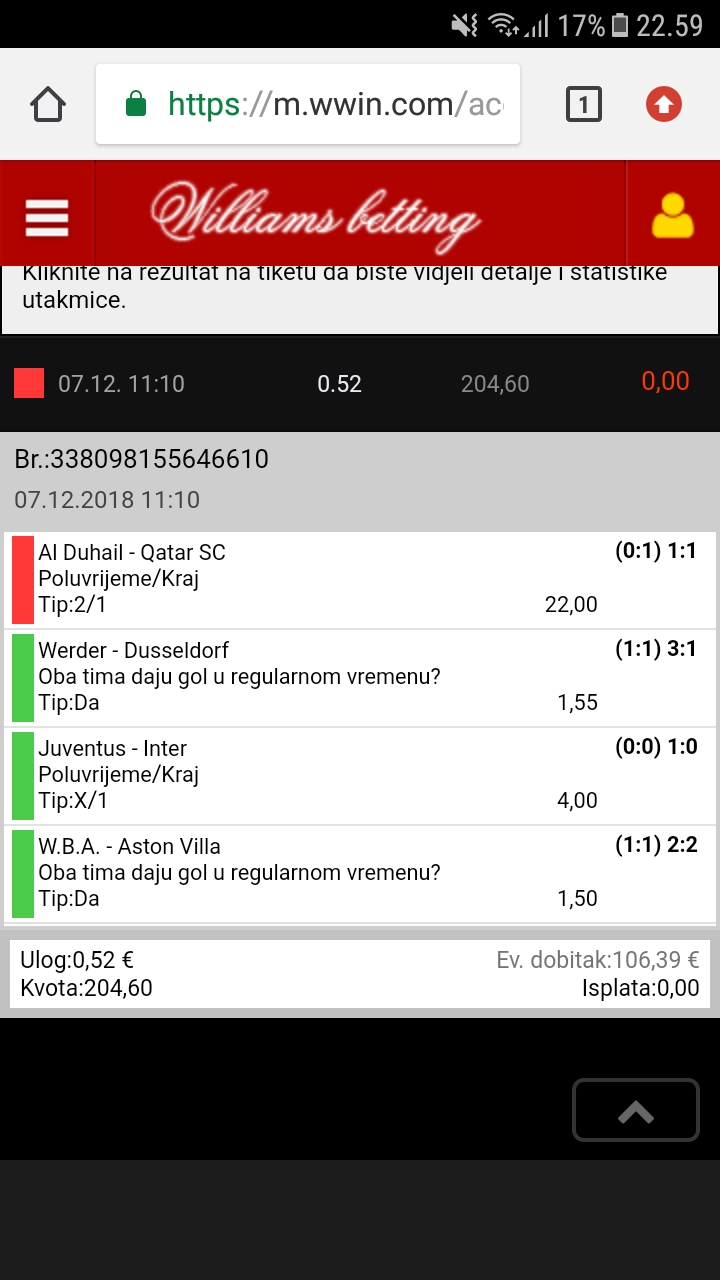Screen dimensions: 720x1280
Task: Collapse the 07.12. 11:10 ticket row
Action: point(360,384)
